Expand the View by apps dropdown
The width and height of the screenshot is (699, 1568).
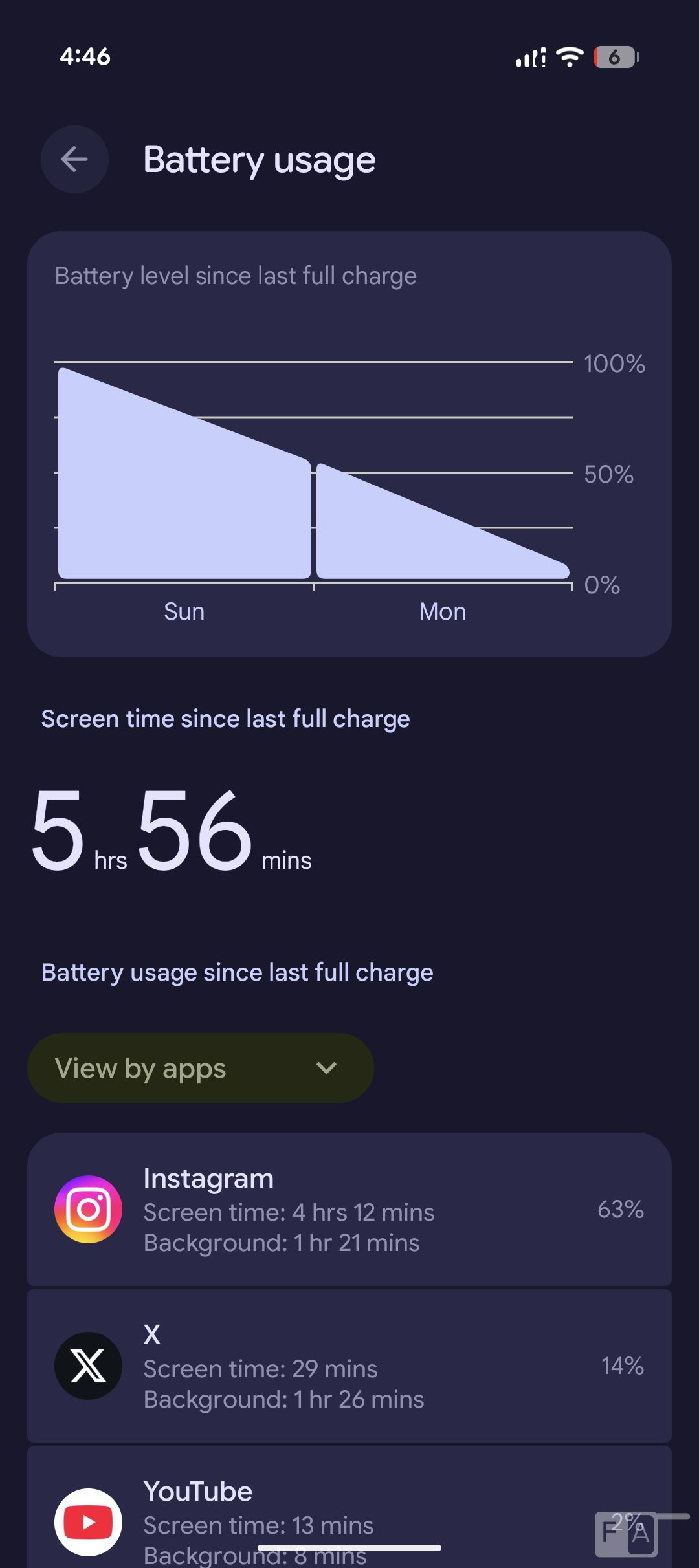(x=200, y=1068)
